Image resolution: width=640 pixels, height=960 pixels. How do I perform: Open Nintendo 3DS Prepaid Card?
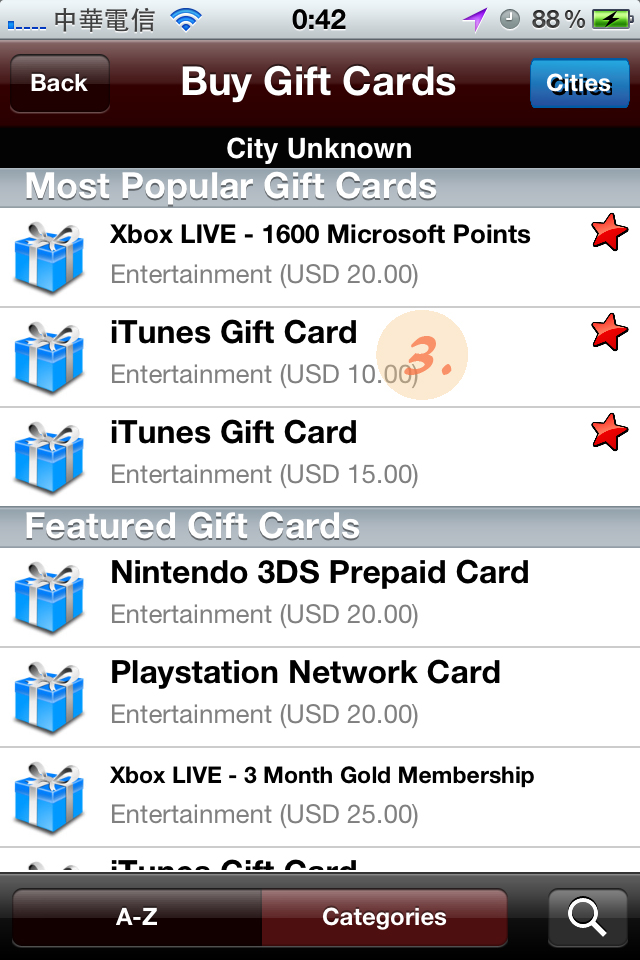click(320, 594)
